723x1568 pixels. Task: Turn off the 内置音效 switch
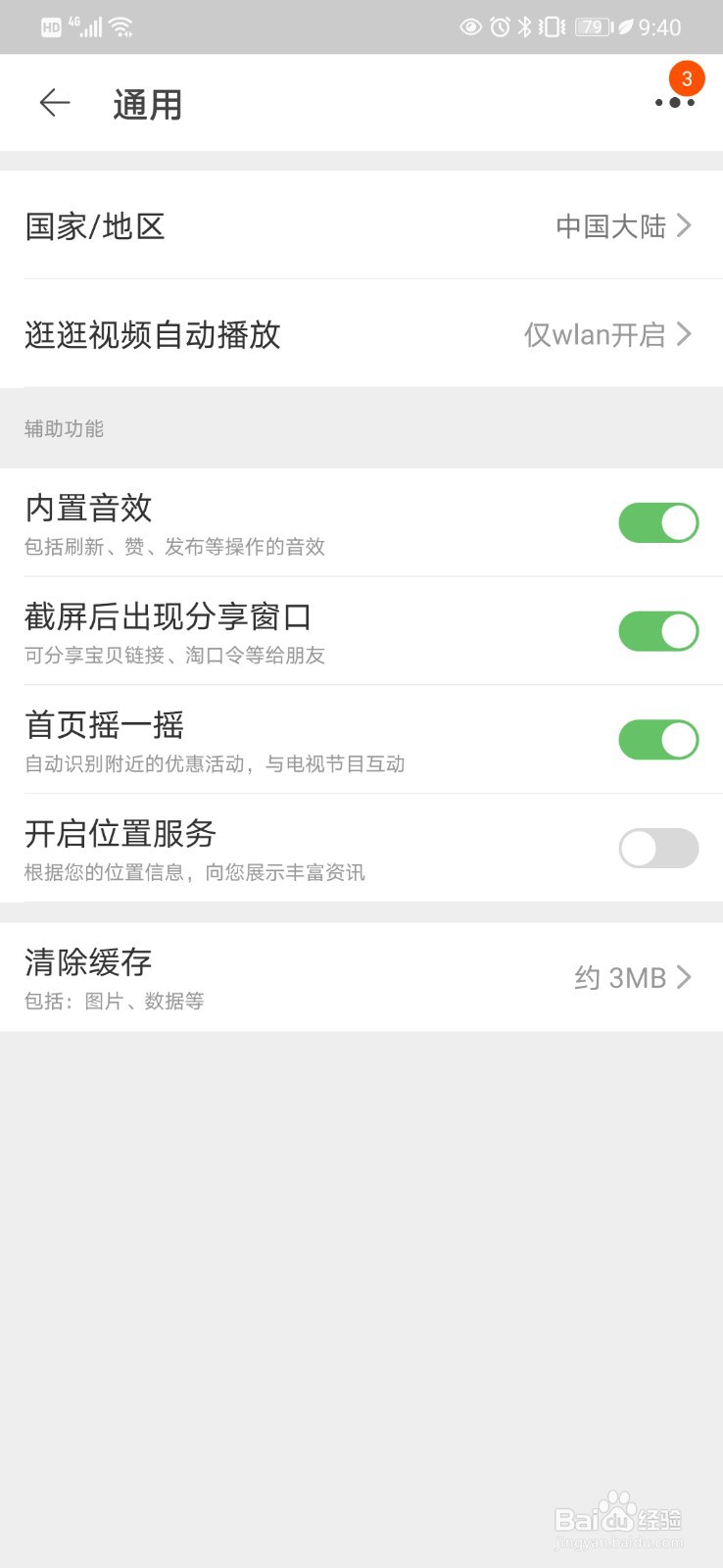coord(658,523)
